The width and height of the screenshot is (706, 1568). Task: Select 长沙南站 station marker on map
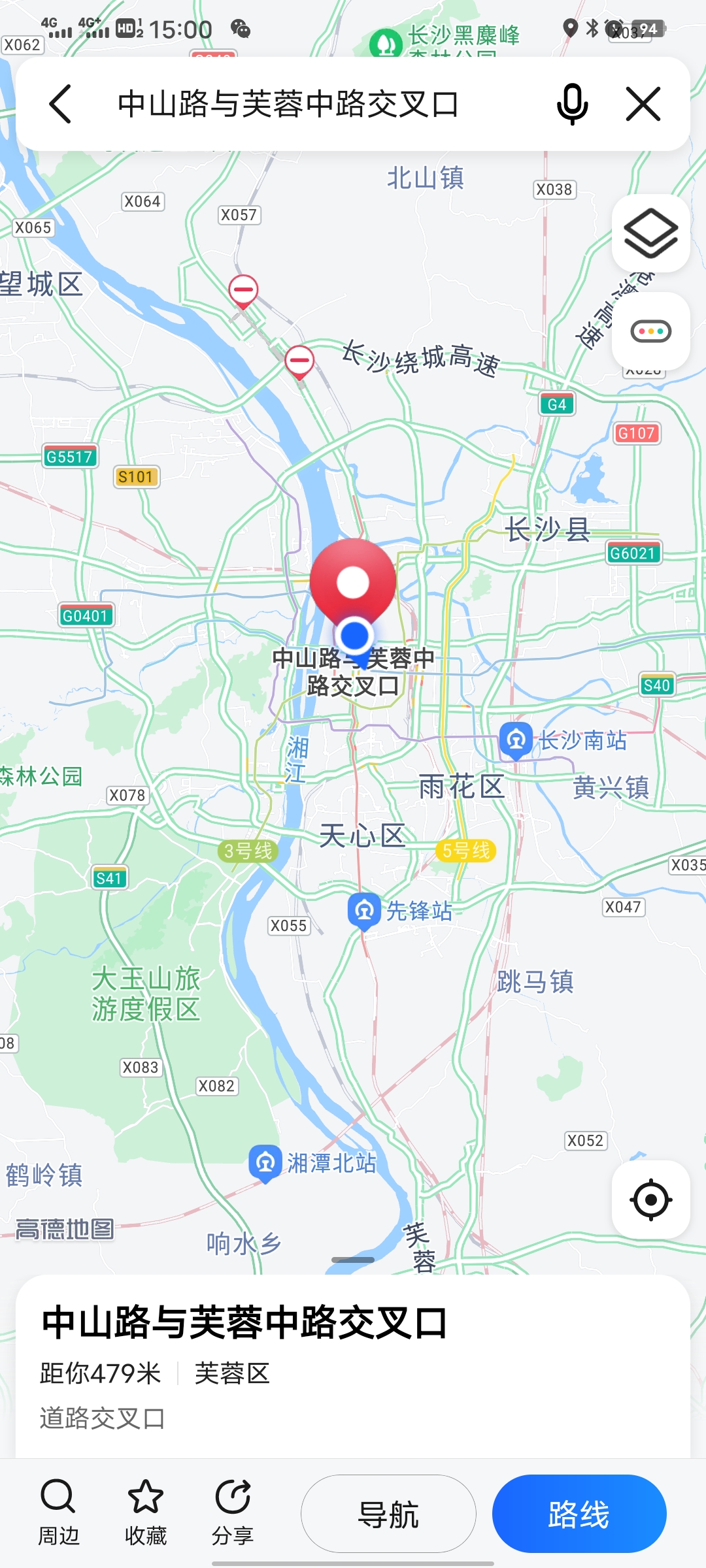click(516, 740)
